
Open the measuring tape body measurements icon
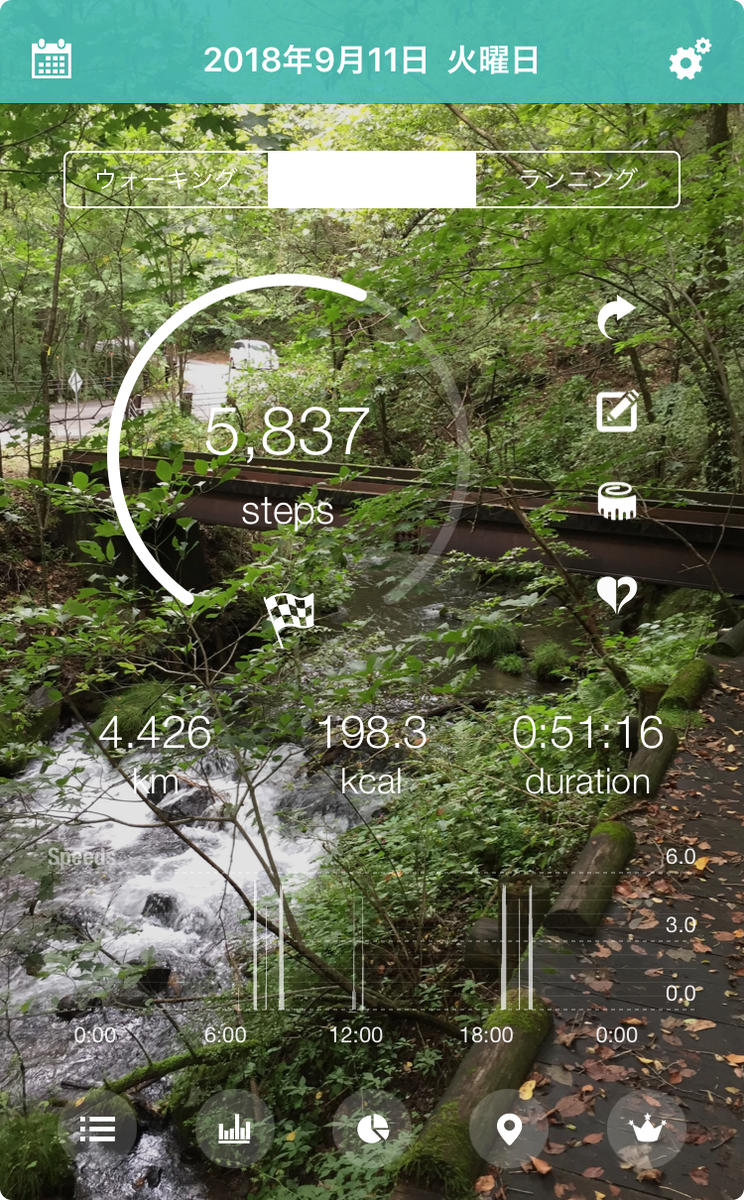tap(617, 501)
